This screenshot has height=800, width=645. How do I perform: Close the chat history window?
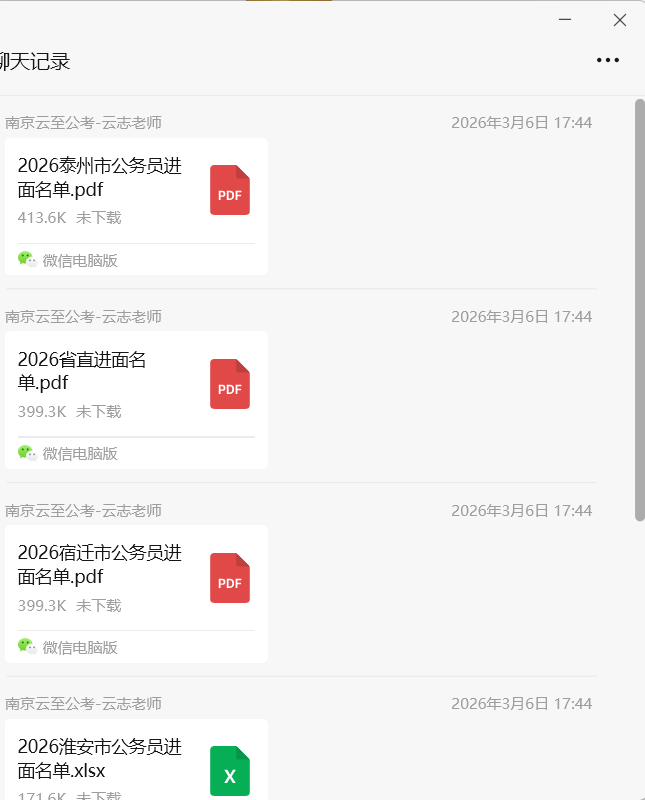pos(620,20)
